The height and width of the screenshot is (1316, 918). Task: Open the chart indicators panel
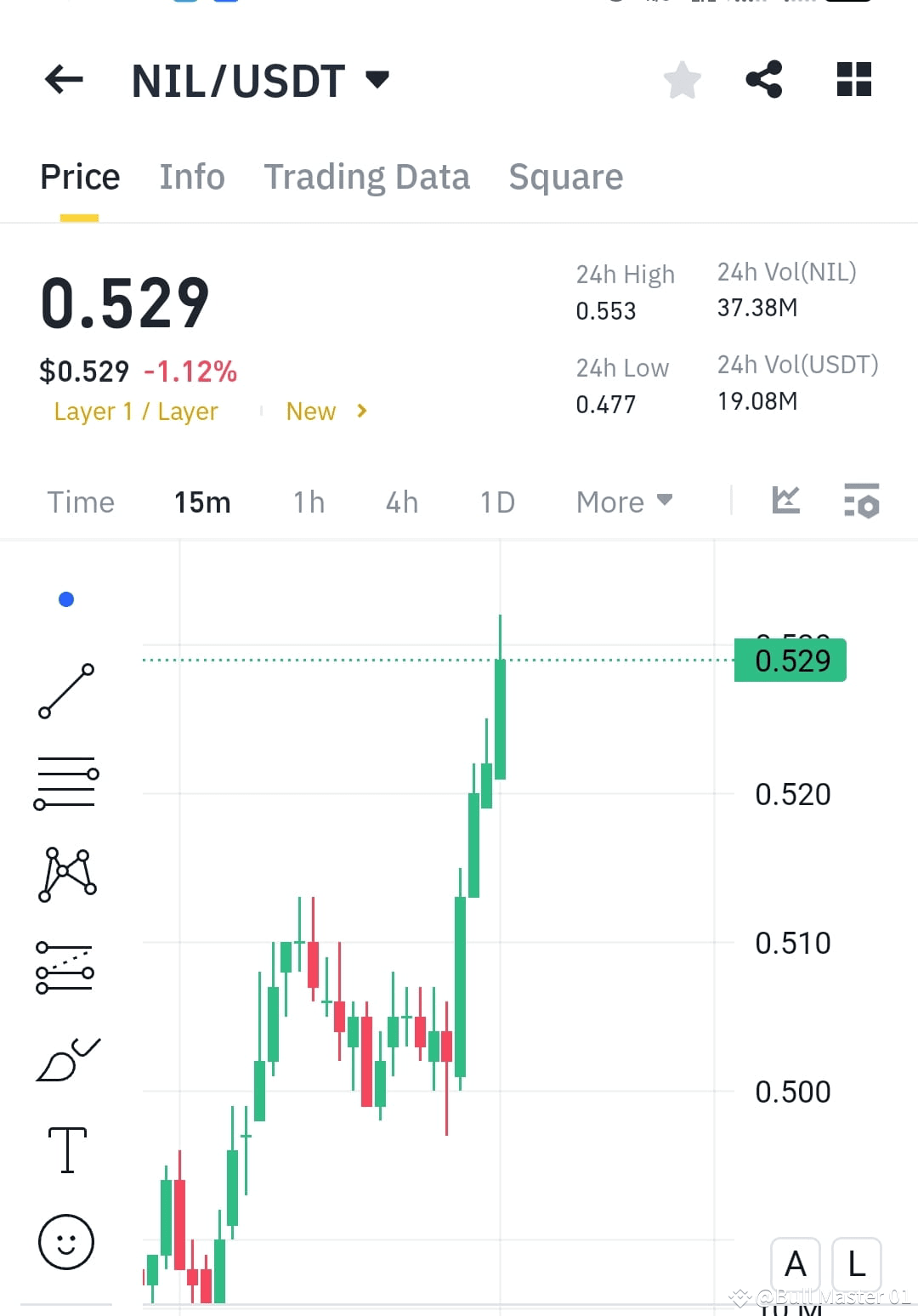[x=785, y=502]
